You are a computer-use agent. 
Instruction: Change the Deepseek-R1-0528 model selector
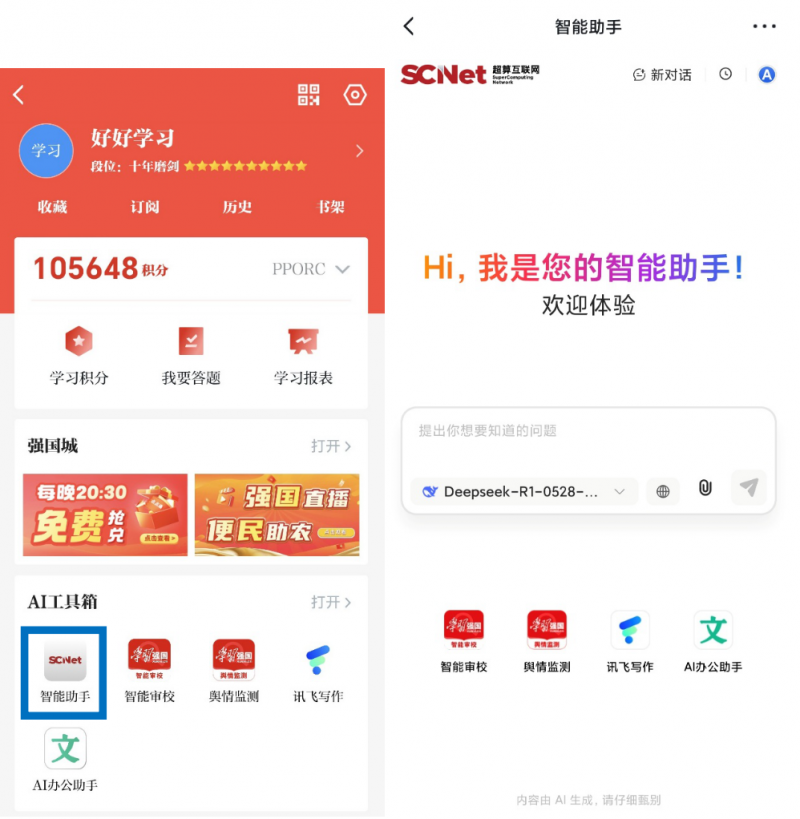[x=523, y=491]
